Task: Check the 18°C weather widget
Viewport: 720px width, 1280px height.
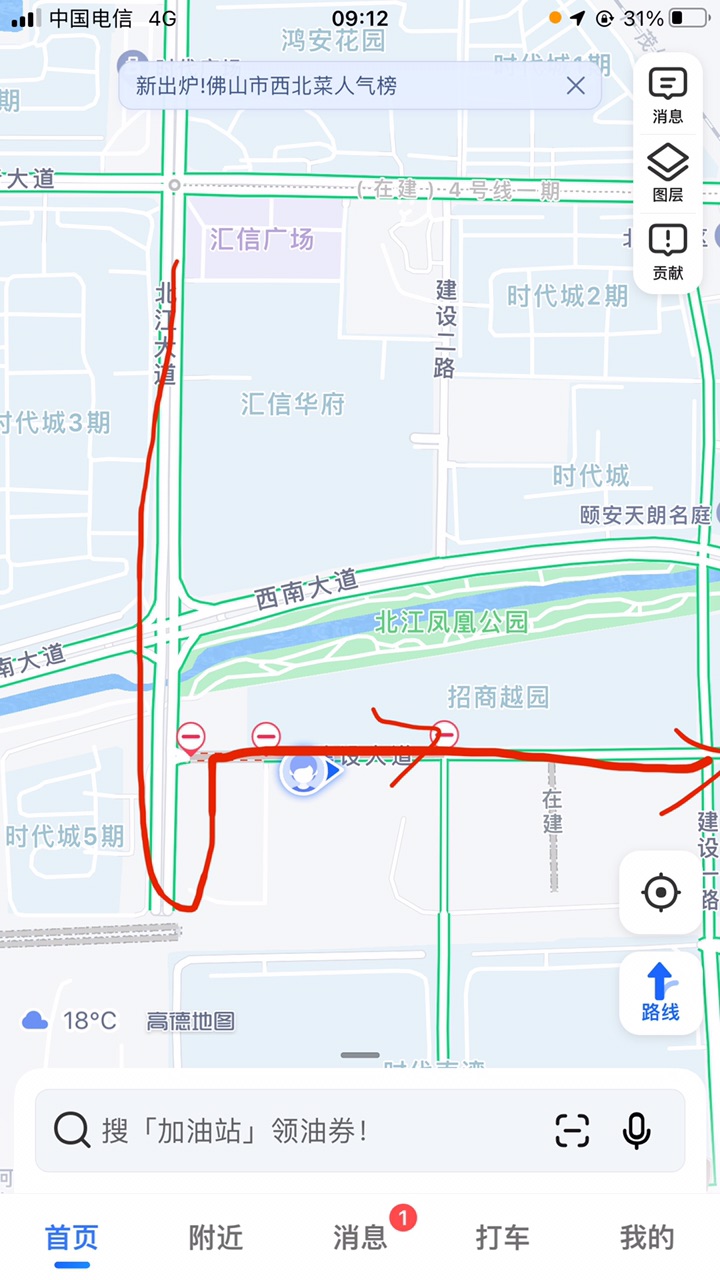Action: point(70,1021)
